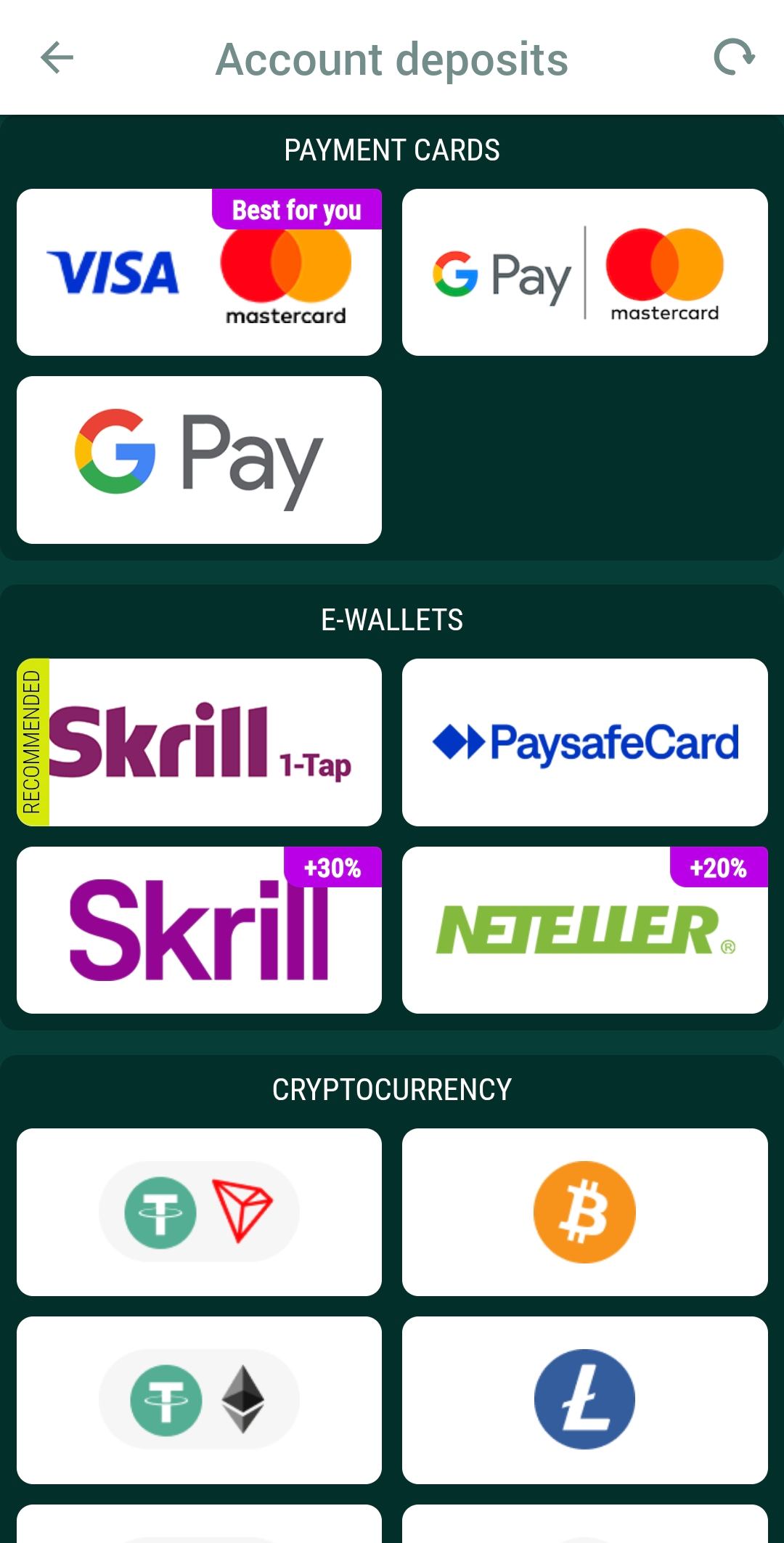Choose Google Pay with Mastercard deposit
Screen dimensions: 784x1543
[584, 273]
